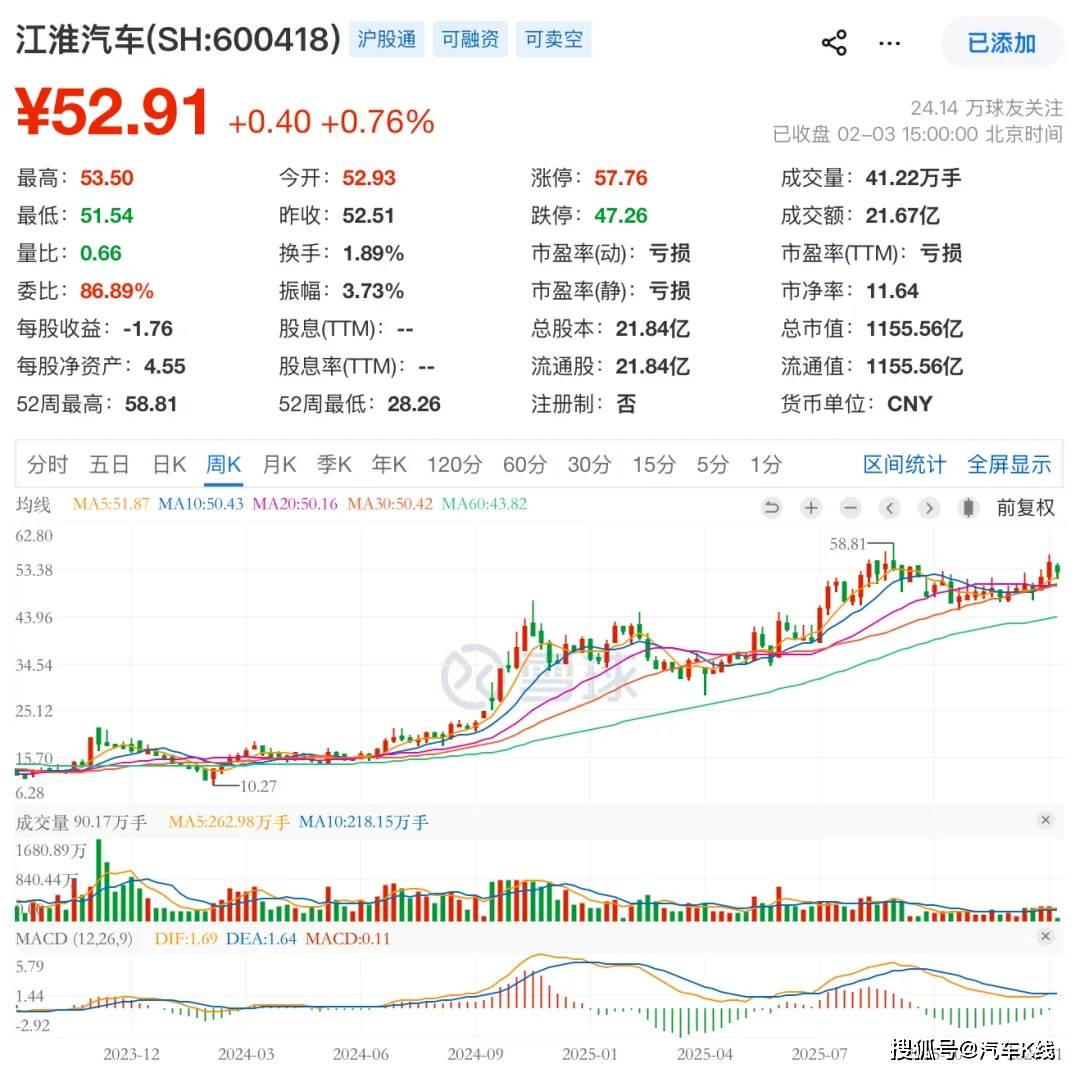Open the 年K chart tab
The width and height of the screenshot is (1080, 1073).
389,464
